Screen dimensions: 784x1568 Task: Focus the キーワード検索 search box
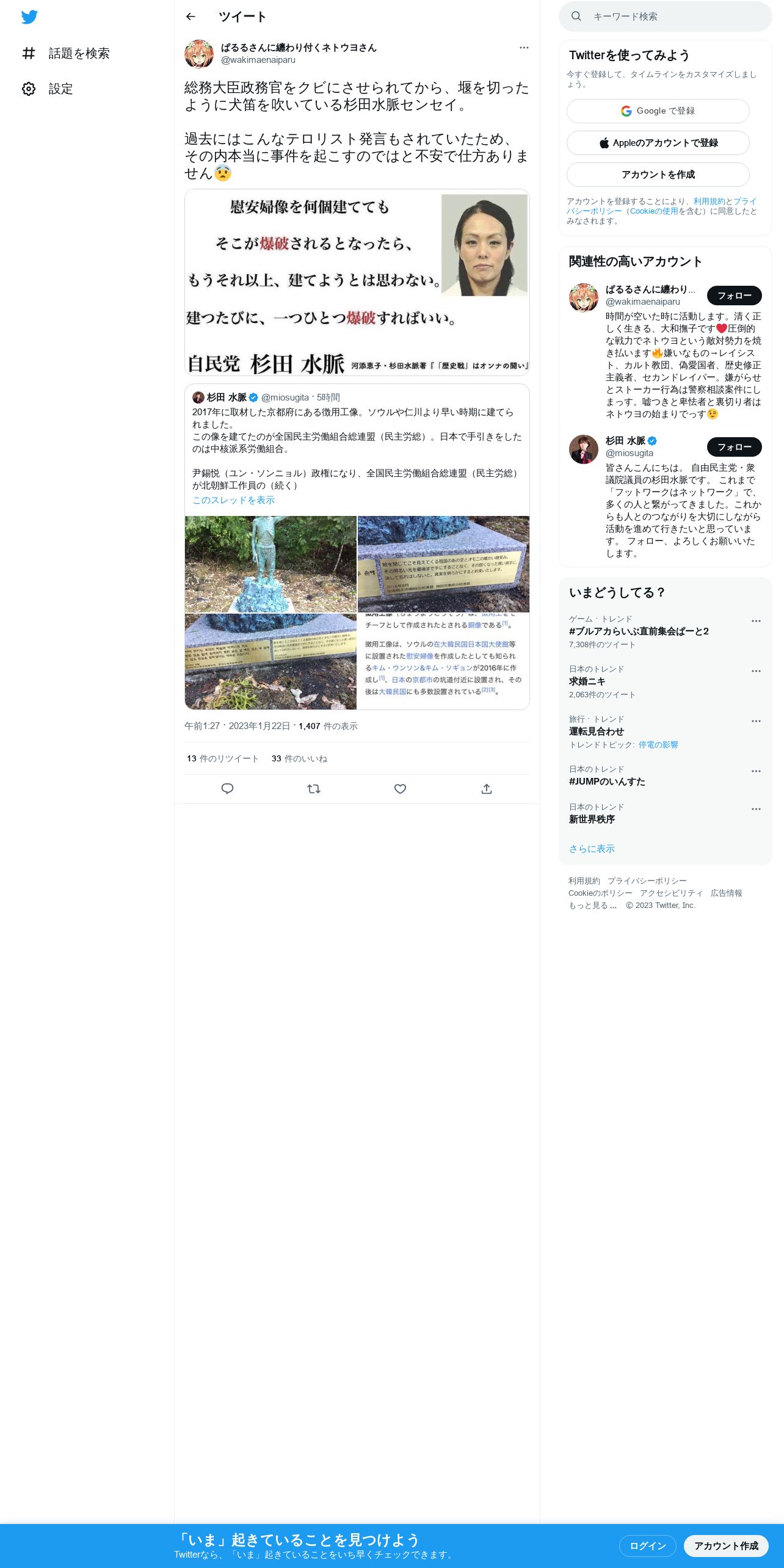(666, 16)
